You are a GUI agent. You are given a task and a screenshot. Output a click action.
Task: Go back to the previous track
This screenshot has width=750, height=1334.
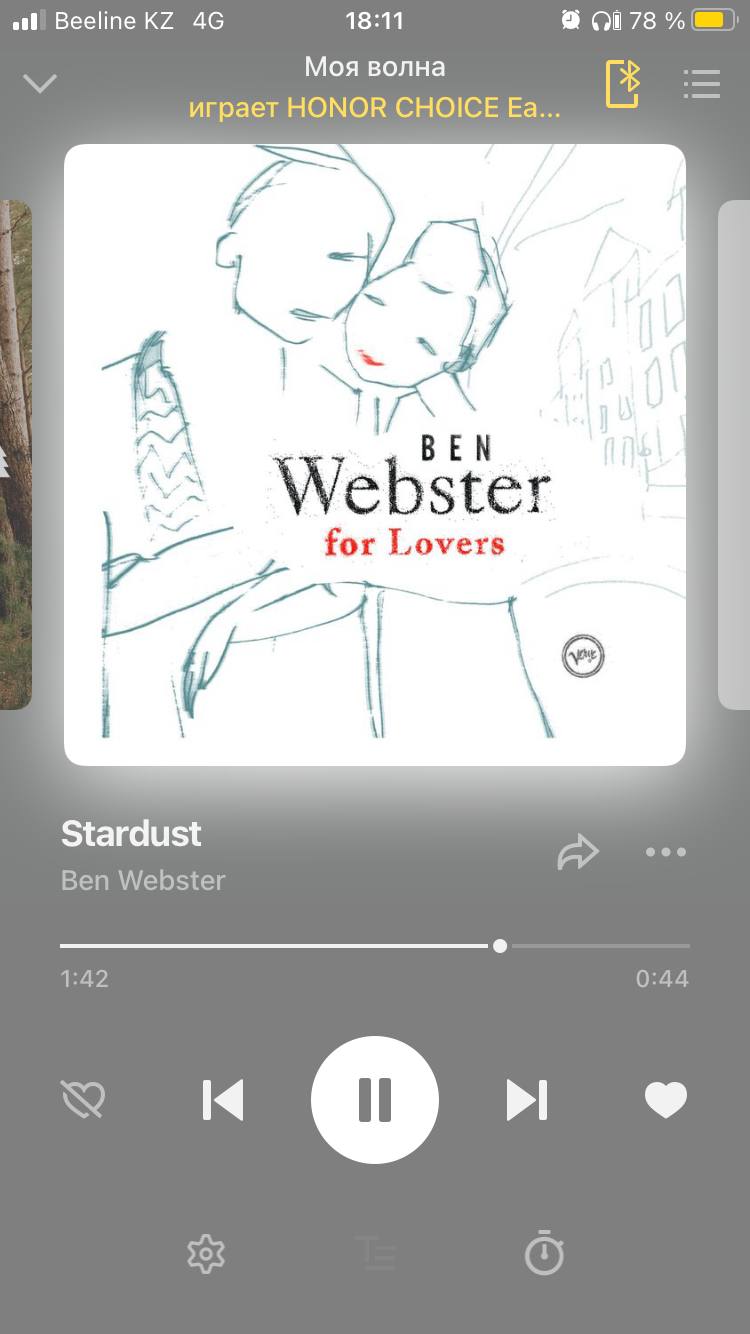pos(223,1100)
